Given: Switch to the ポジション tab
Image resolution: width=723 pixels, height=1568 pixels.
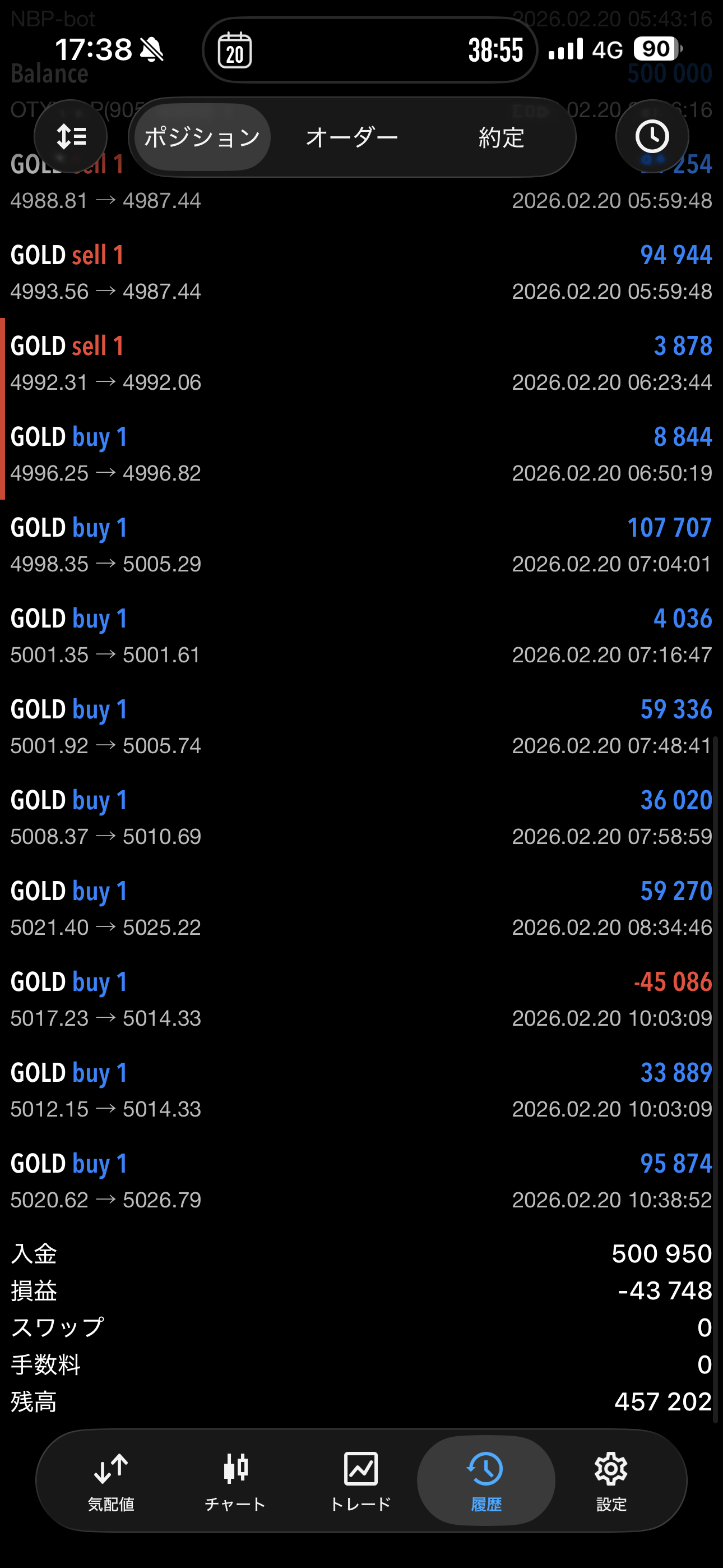Looking at the screenshot, I should click(x=202, y=137).
